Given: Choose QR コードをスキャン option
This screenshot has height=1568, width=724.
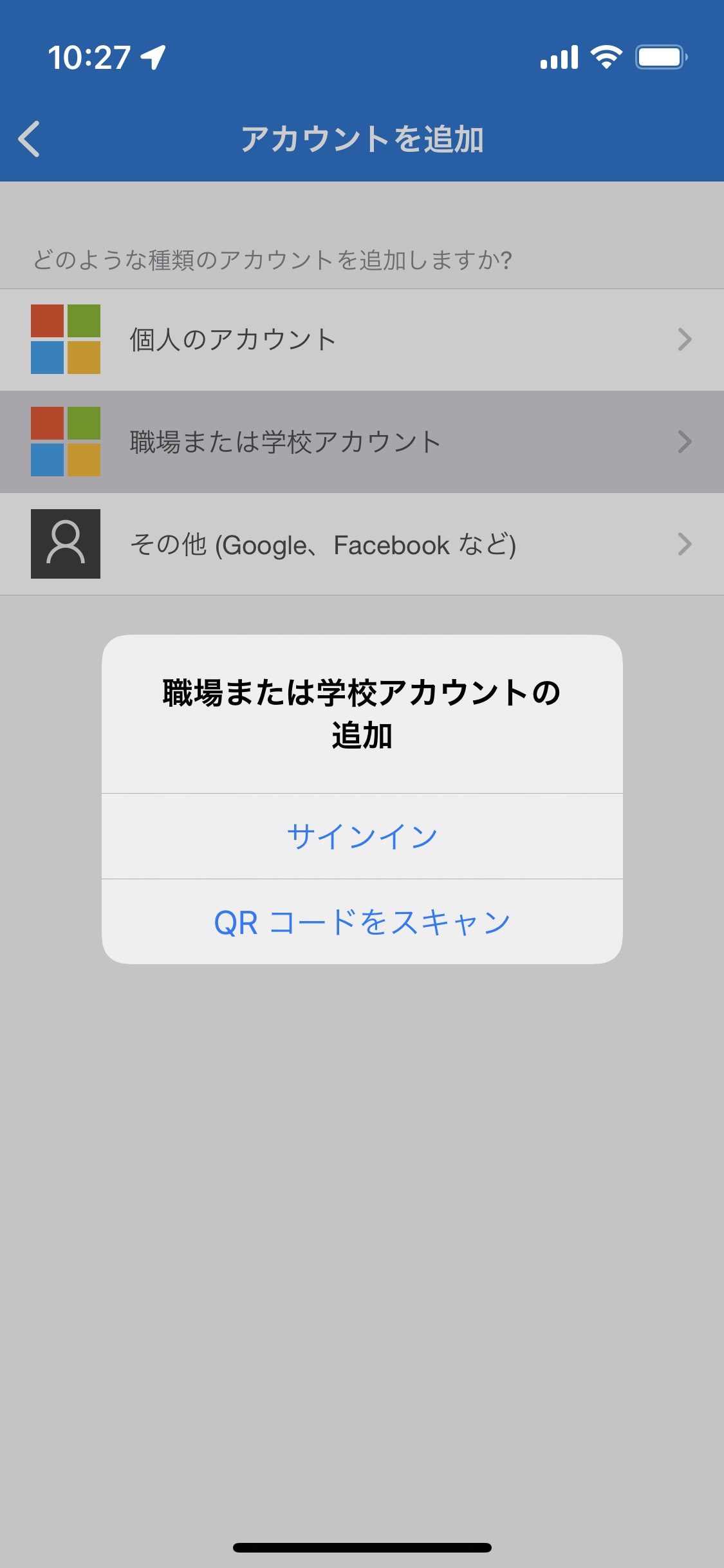Looking at the screenshot, I should (362, 922).
